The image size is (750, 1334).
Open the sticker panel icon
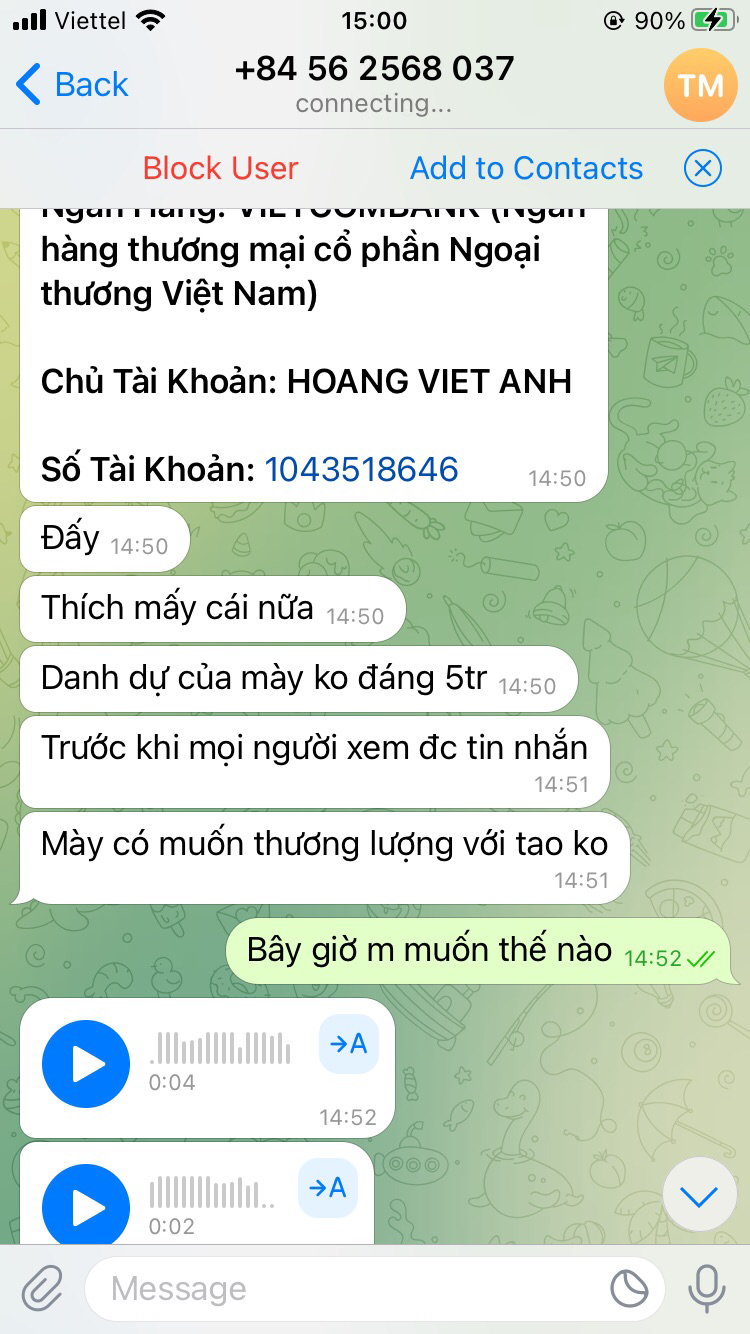click(629, 1289)
